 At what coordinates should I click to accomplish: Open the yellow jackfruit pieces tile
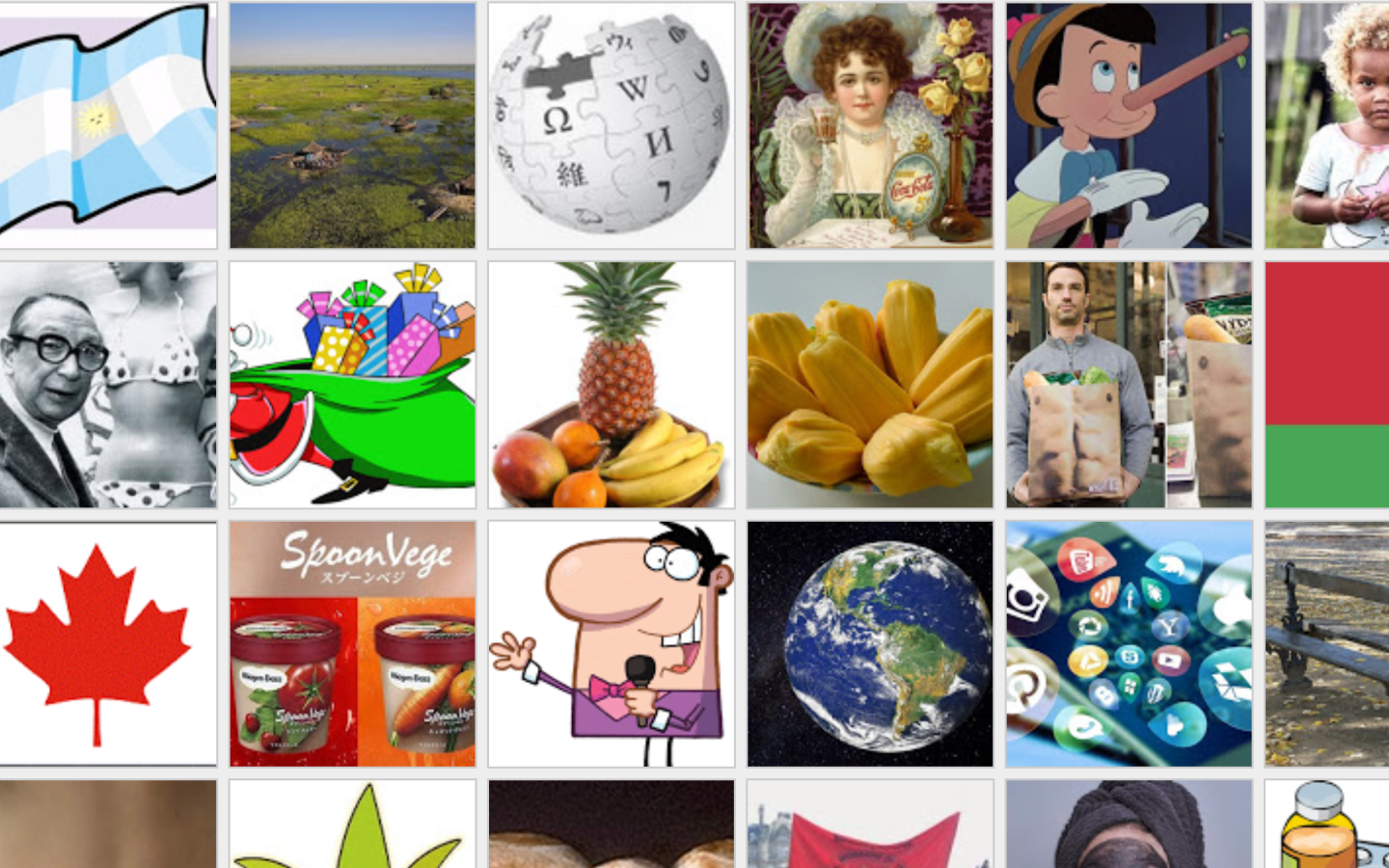click(x=869, y=385)
